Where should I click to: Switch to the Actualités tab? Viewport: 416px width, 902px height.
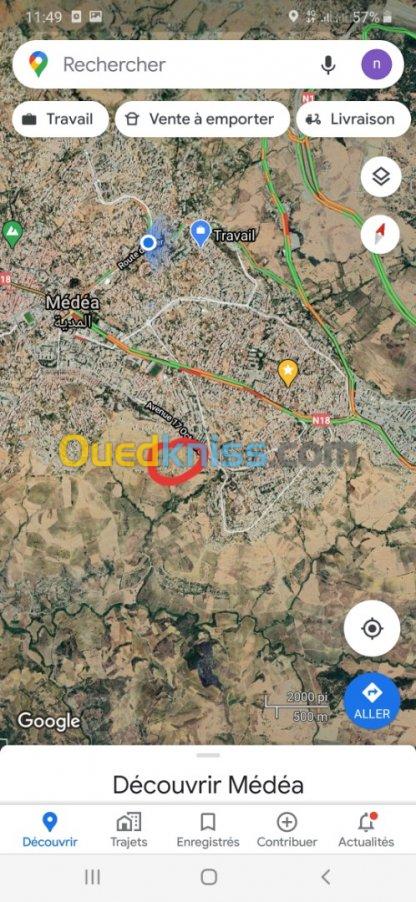[x=366, y=830]
